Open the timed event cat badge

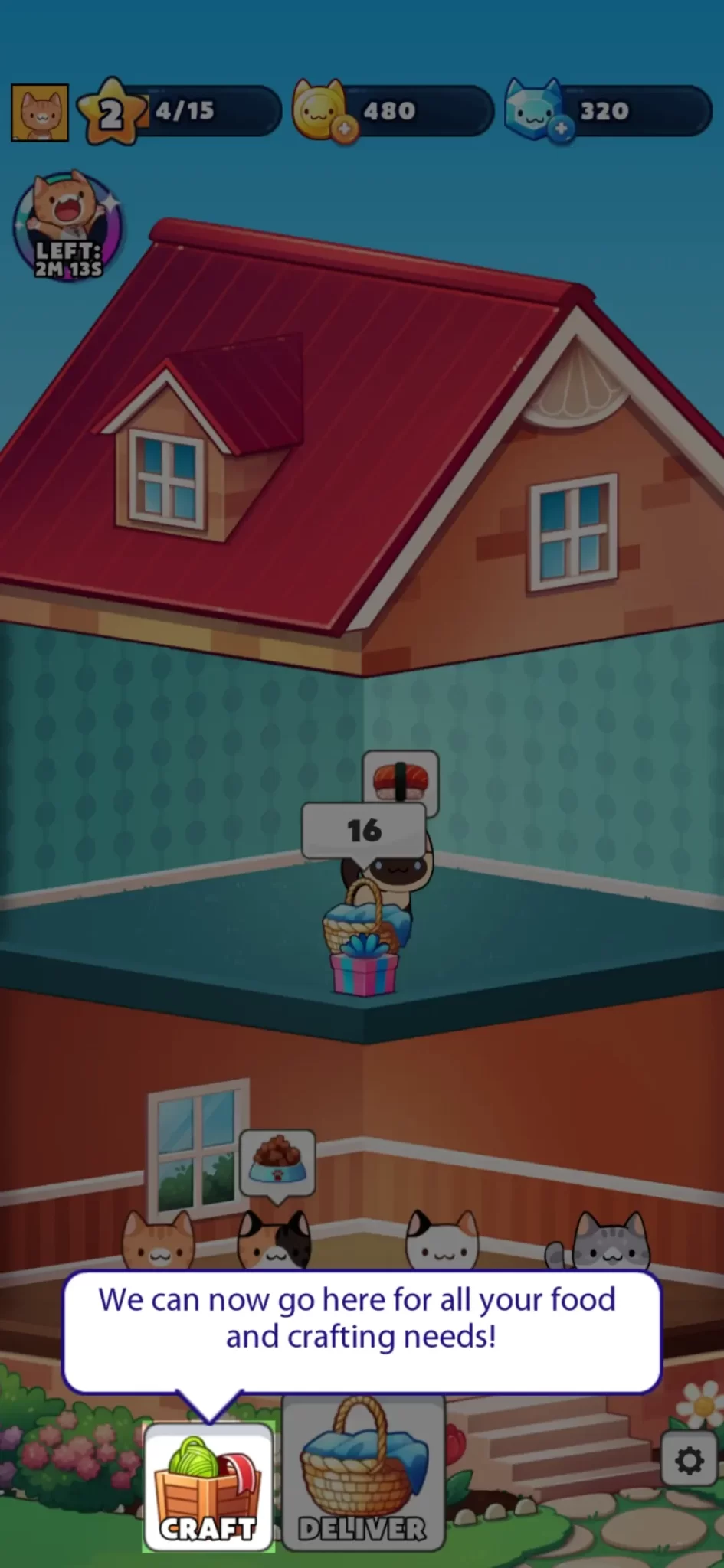[x=67, y=227]
